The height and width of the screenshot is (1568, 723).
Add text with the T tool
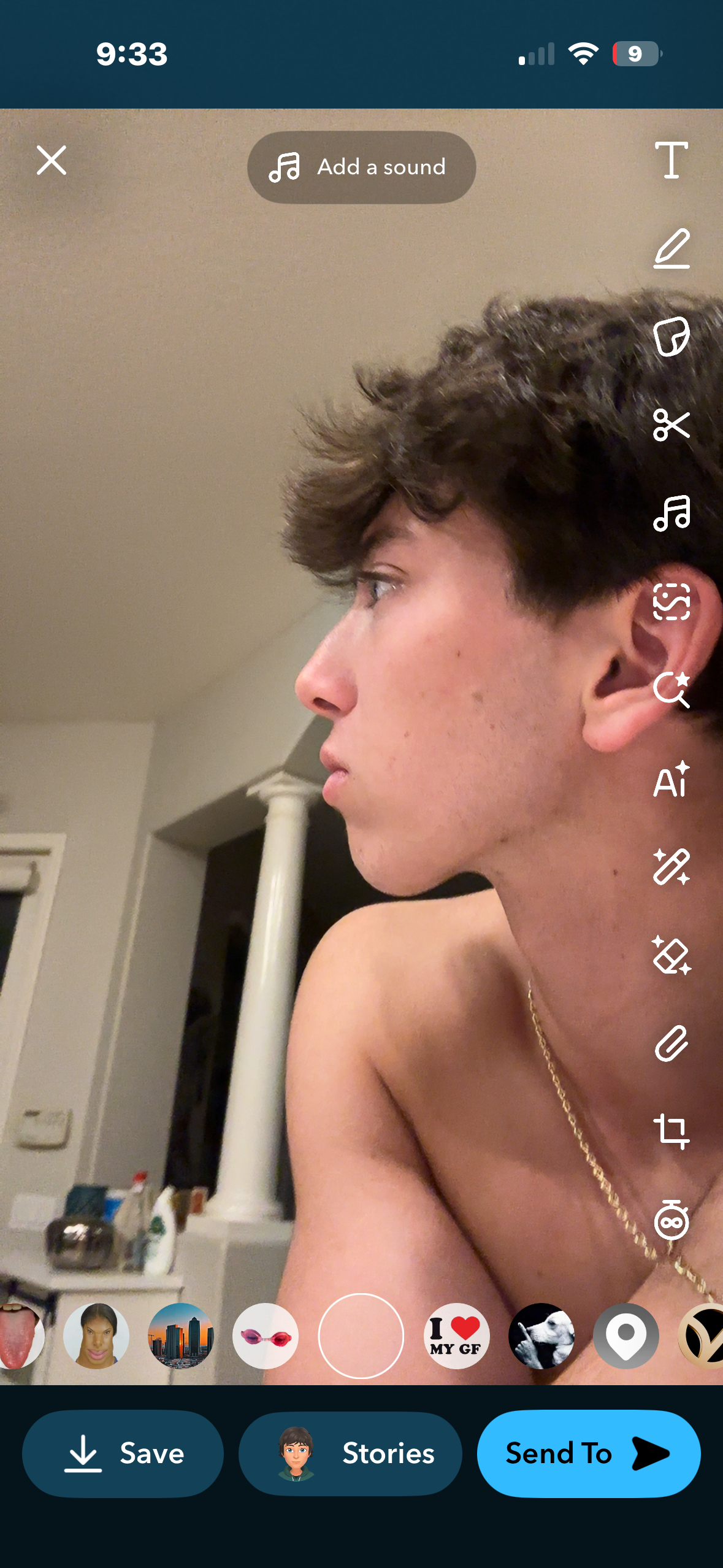(671, 161)
